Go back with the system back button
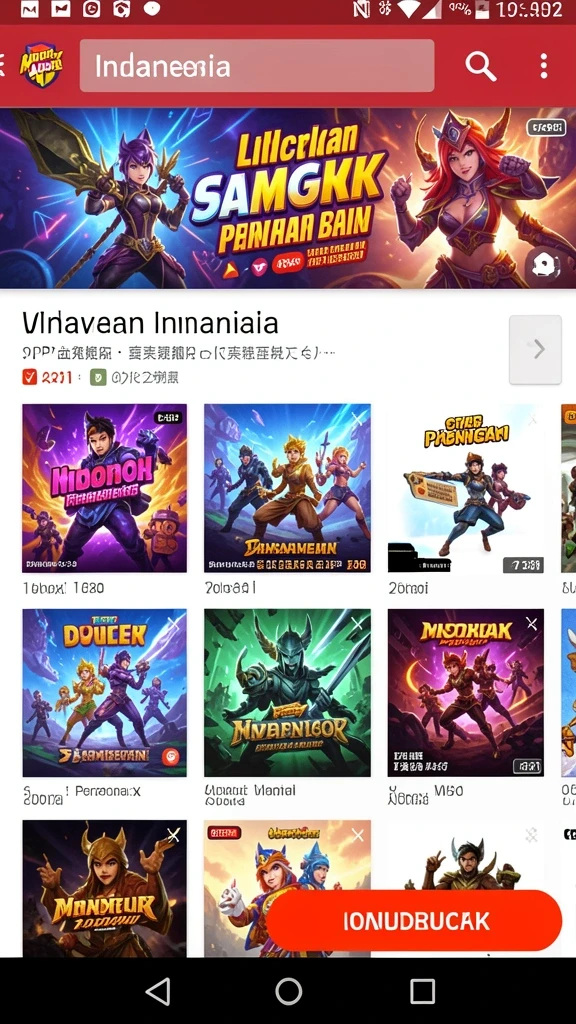The image size is (576, 1024). (158, 991)
